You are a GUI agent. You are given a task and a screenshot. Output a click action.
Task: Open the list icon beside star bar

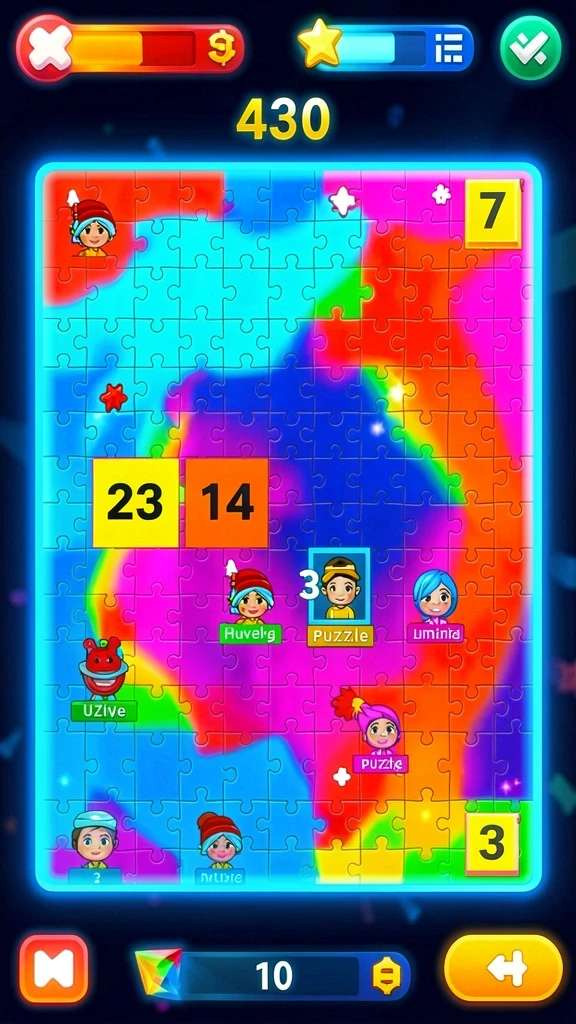pos(449,48)
